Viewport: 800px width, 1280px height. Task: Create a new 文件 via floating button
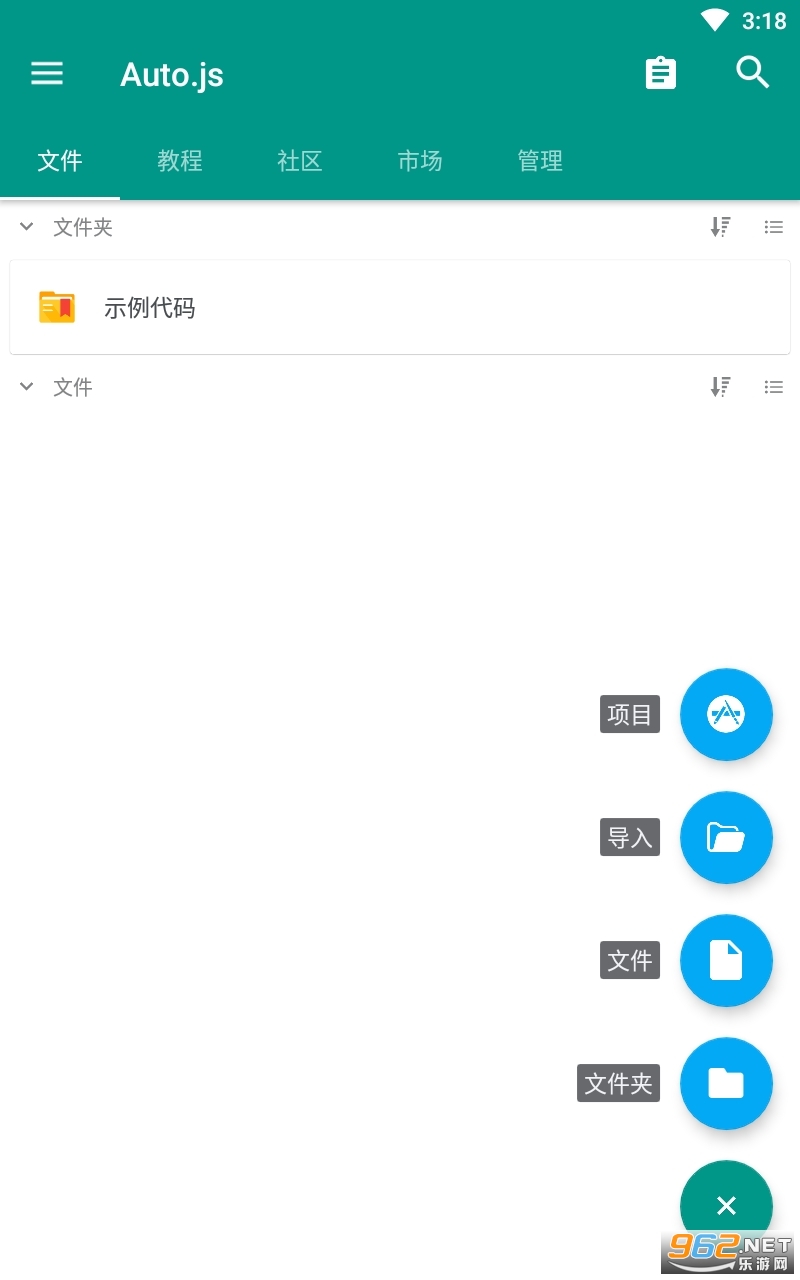click(726, 960)
